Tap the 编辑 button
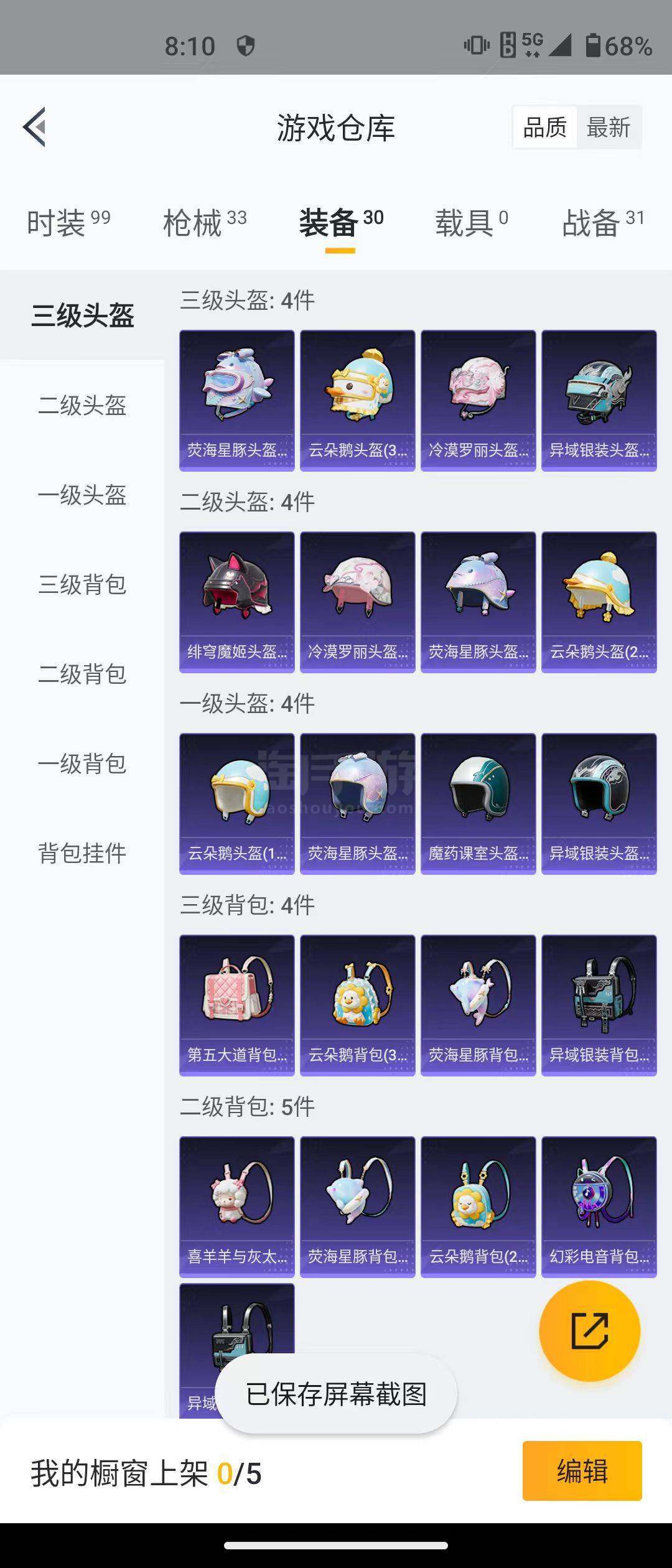 (x=582, y=1471)
